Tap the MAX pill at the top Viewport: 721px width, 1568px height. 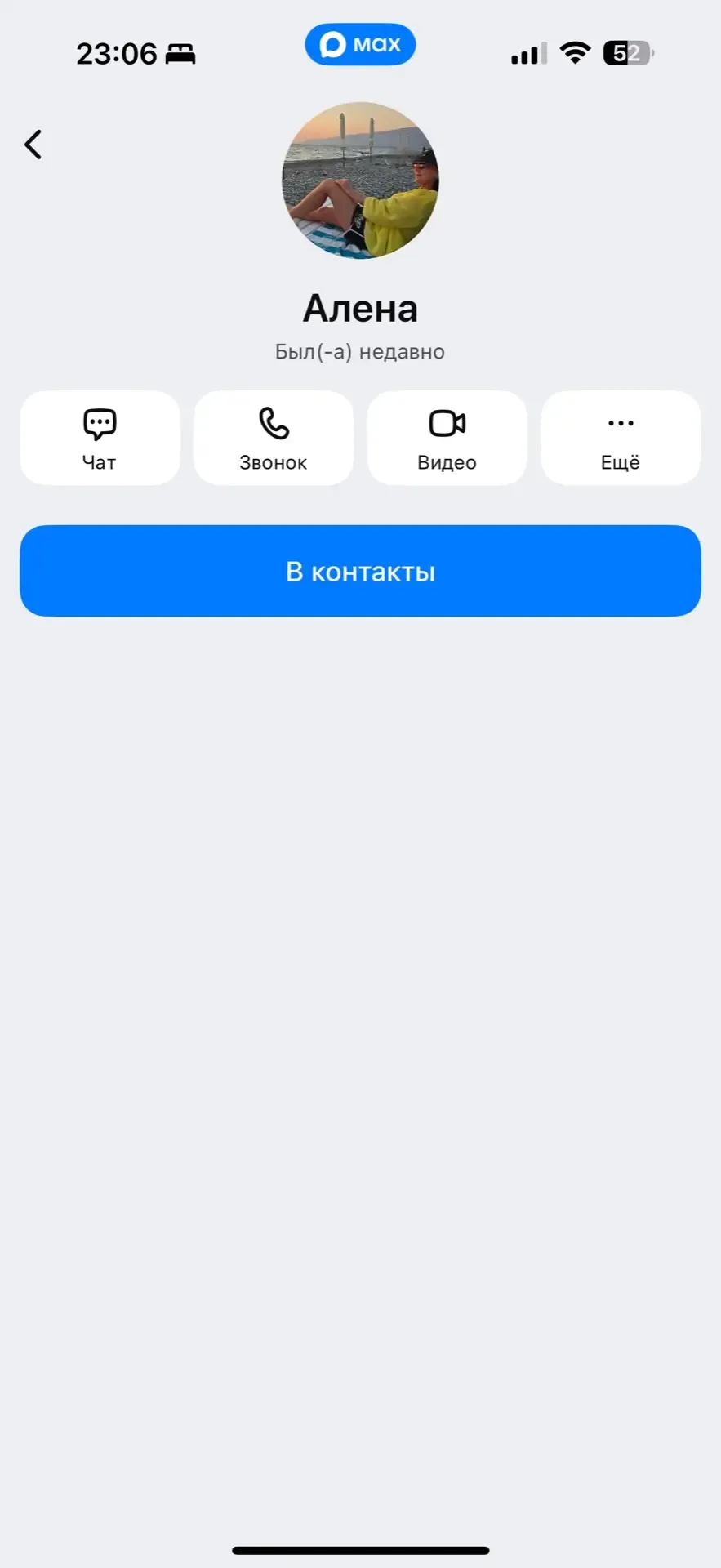(360, 45)
